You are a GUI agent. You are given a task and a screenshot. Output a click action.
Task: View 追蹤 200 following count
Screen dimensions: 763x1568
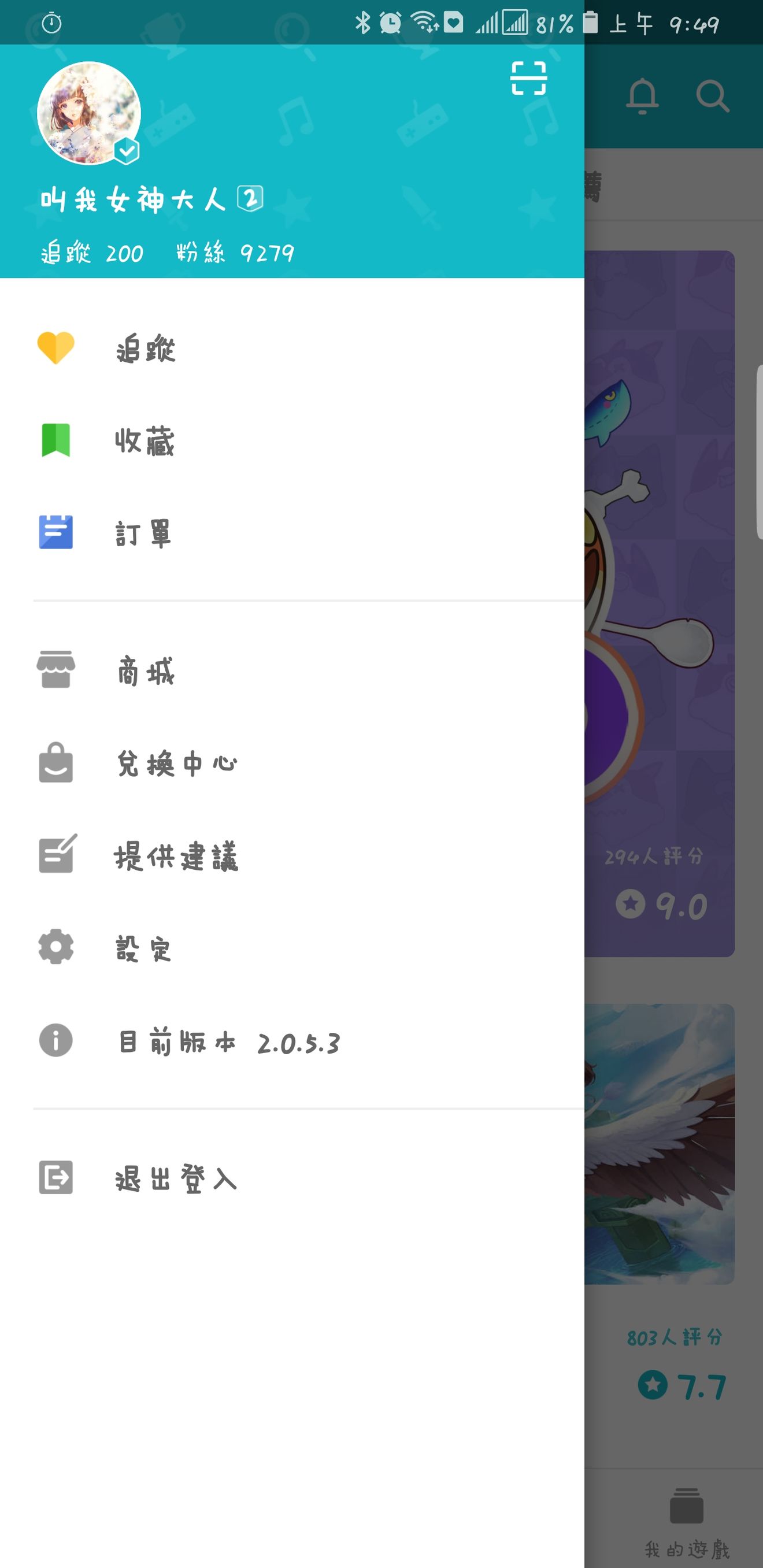(92, 253)
